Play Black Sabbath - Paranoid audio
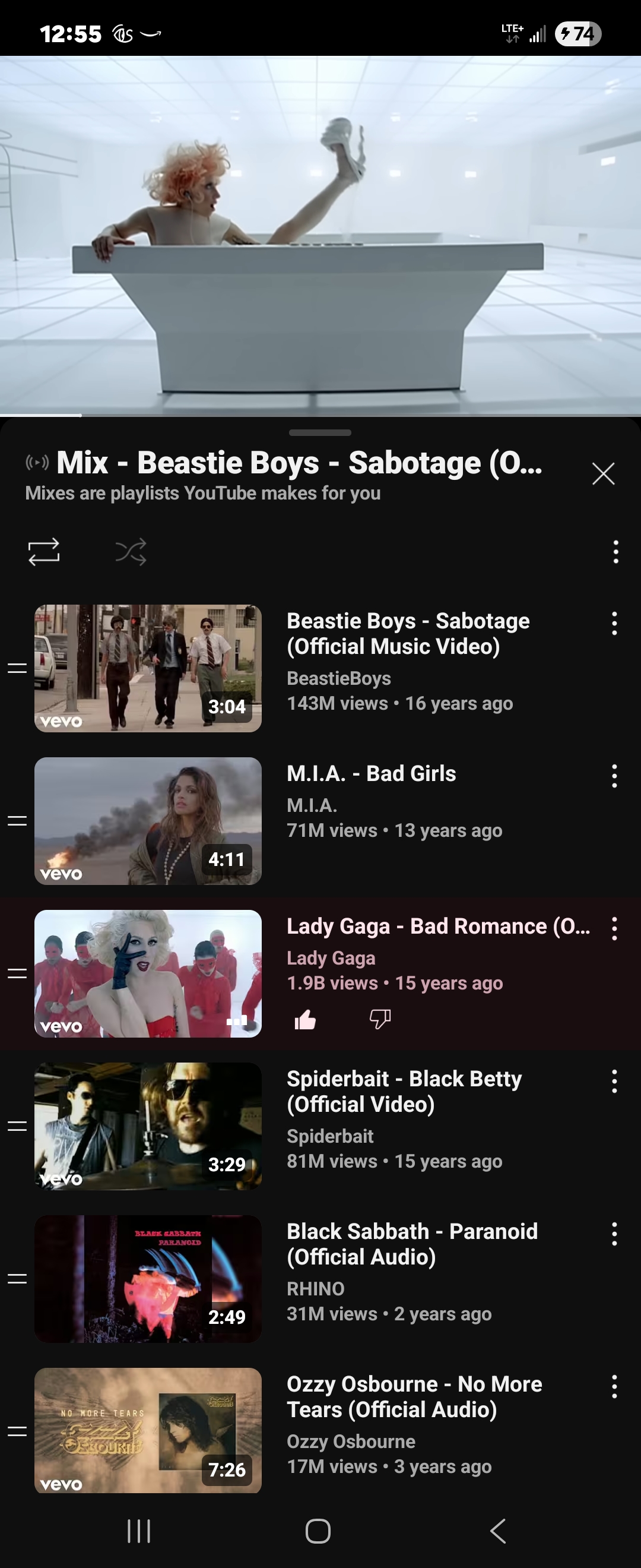Screen dimensions: 641x1568 click(x=148, y=1279)
